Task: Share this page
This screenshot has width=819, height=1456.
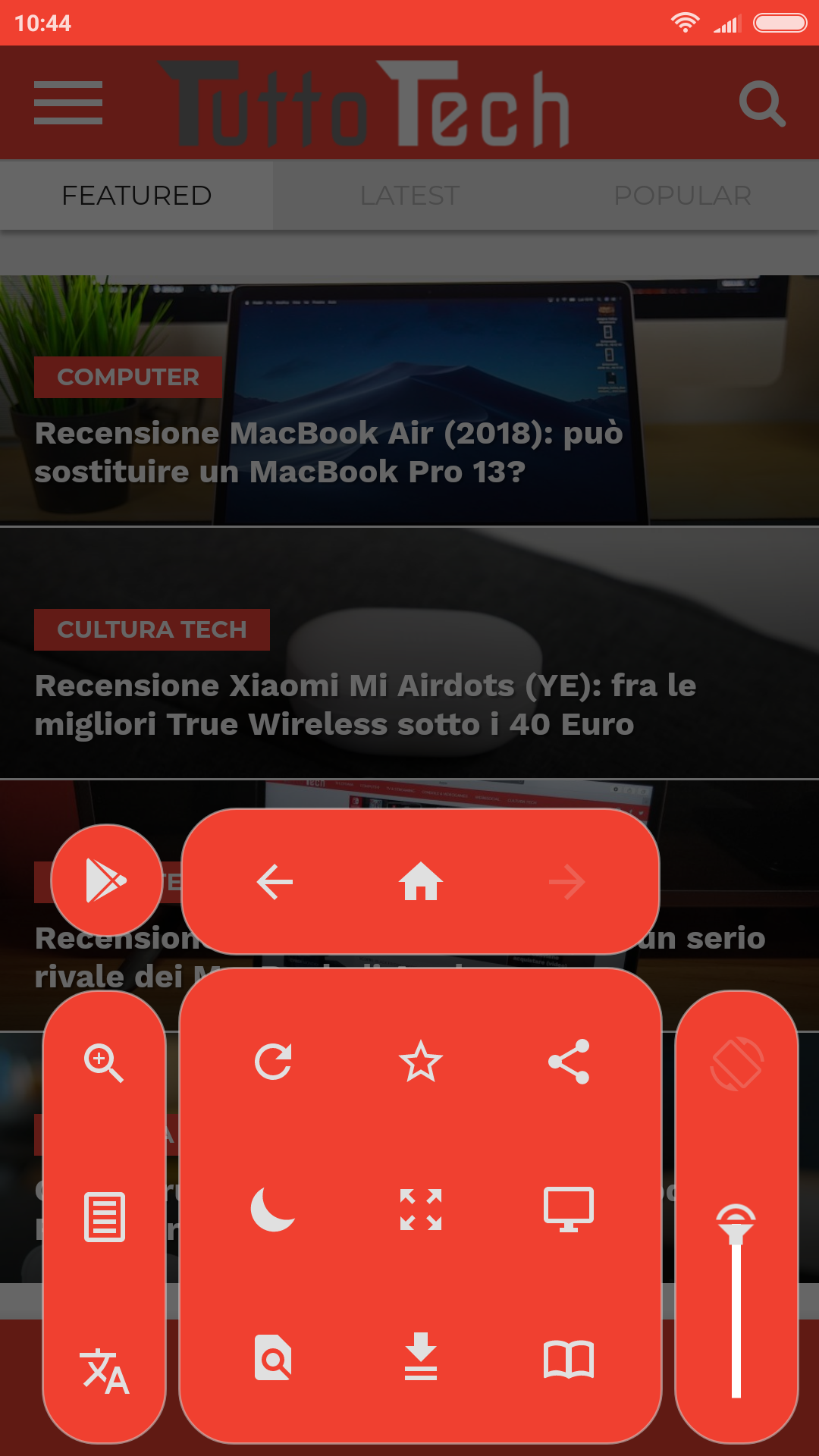Action: click(569, 1061)
